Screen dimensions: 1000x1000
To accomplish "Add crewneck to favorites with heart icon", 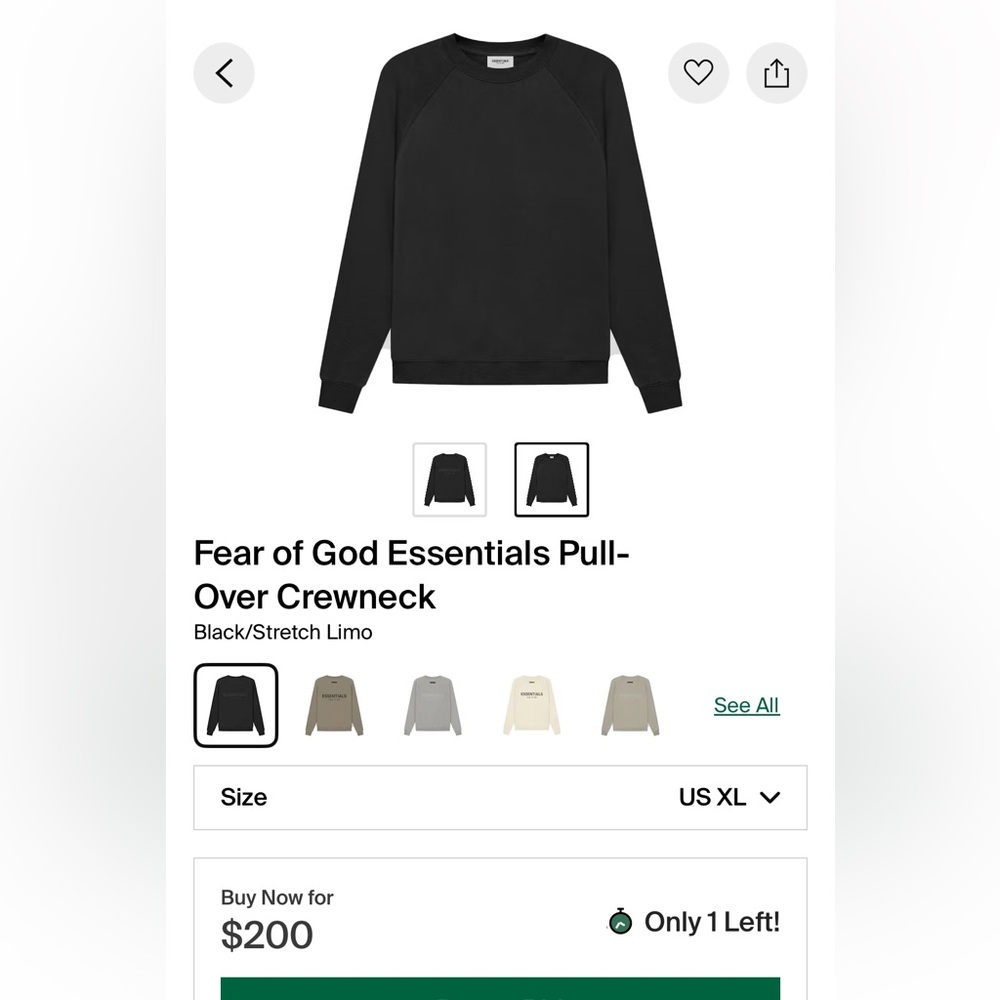I will click(698, 73).
